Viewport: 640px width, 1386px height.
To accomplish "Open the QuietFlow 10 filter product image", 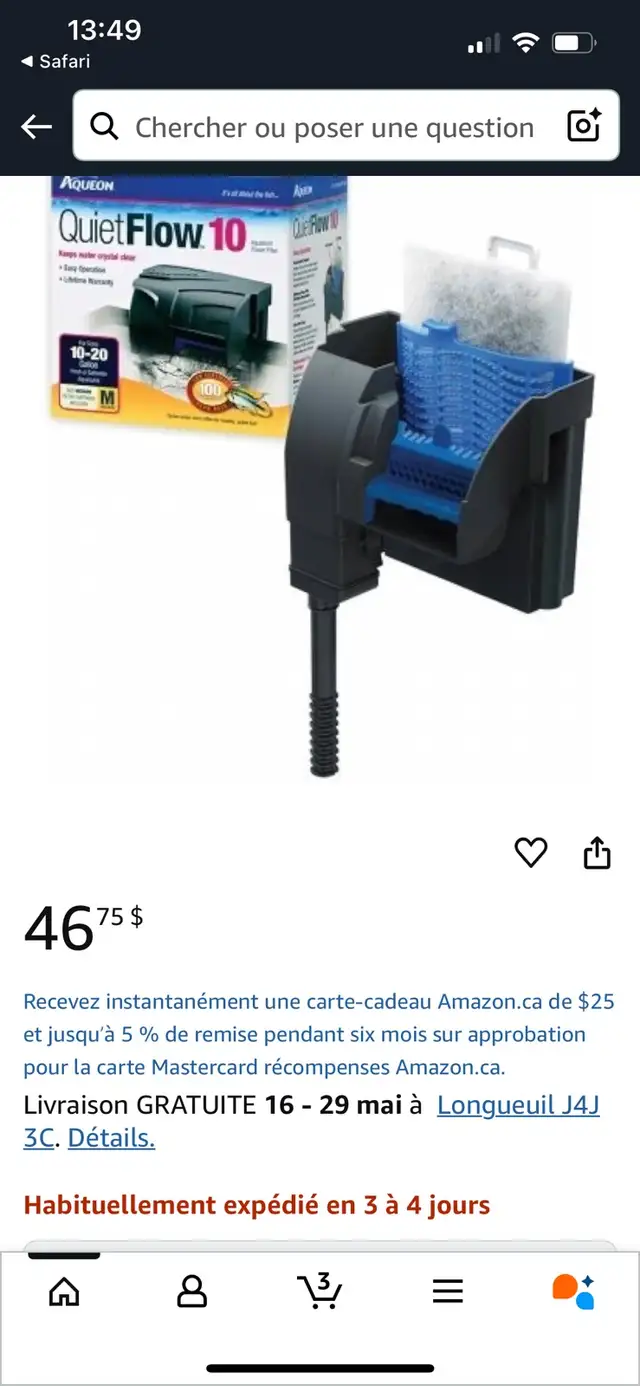I will point(320,477).
